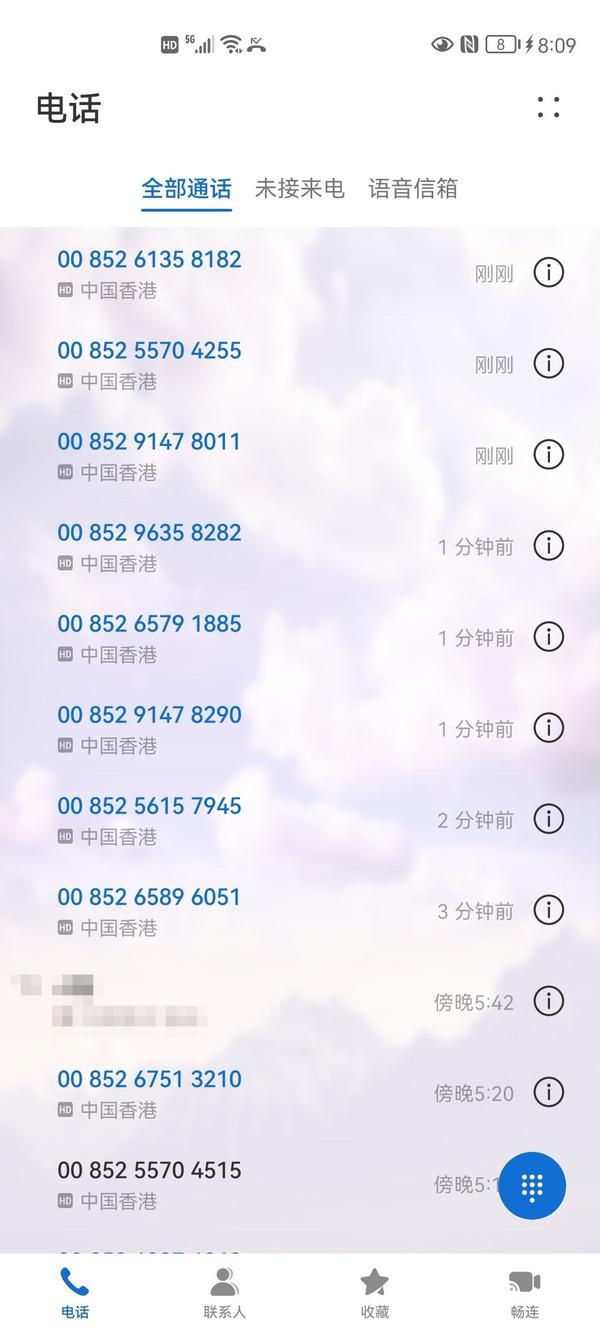View info for 00 852 9635 8282
600x1333 pixels.
point(548,545)
